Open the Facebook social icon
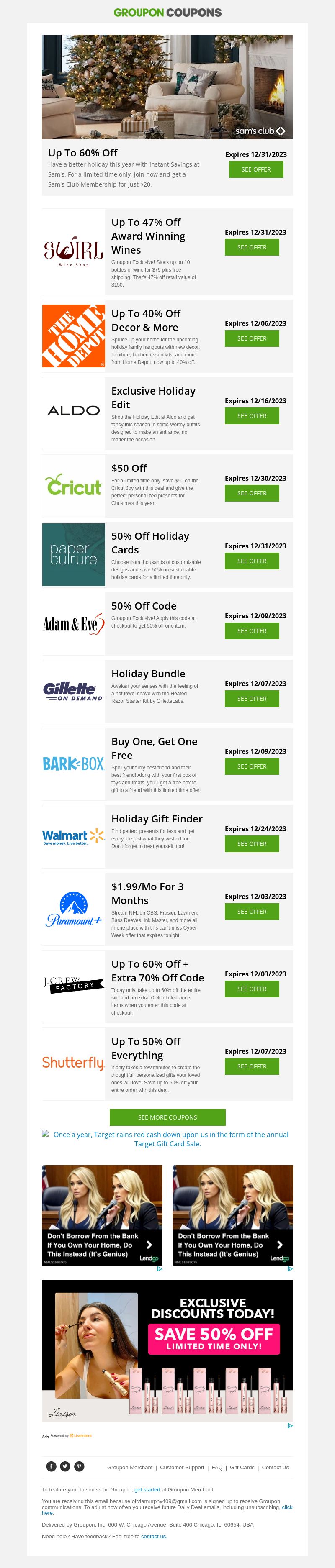This screenshot has height=1568, width=335. (51, 1466)
